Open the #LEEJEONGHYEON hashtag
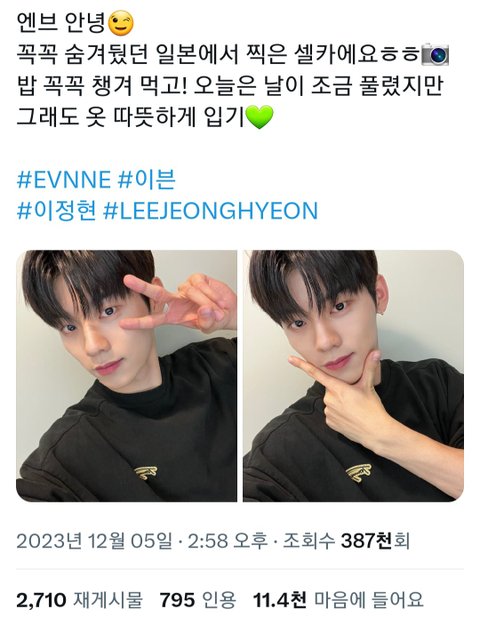480x617 pixels. click(210, 211)
